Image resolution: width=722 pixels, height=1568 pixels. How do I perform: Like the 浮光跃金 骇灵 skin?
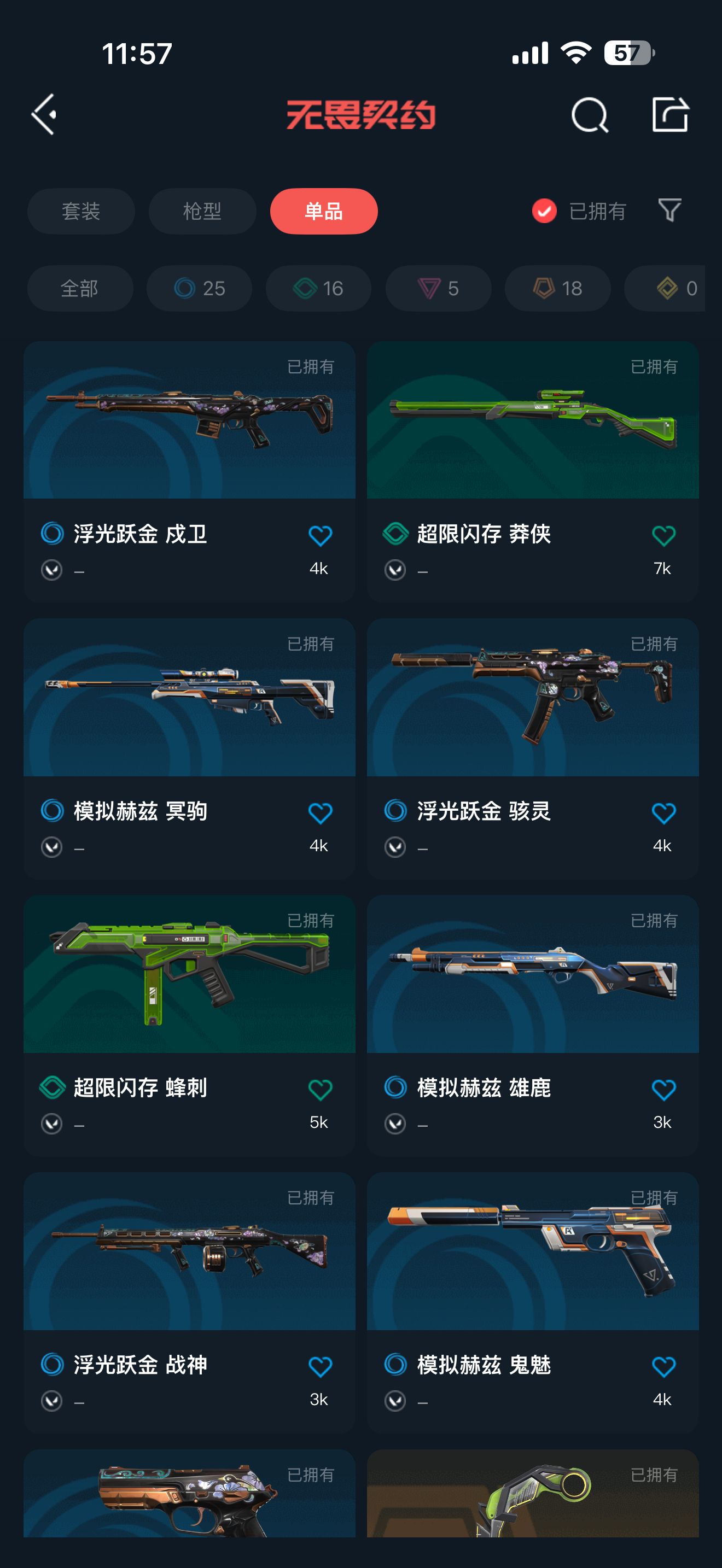[x=663, y=813]
